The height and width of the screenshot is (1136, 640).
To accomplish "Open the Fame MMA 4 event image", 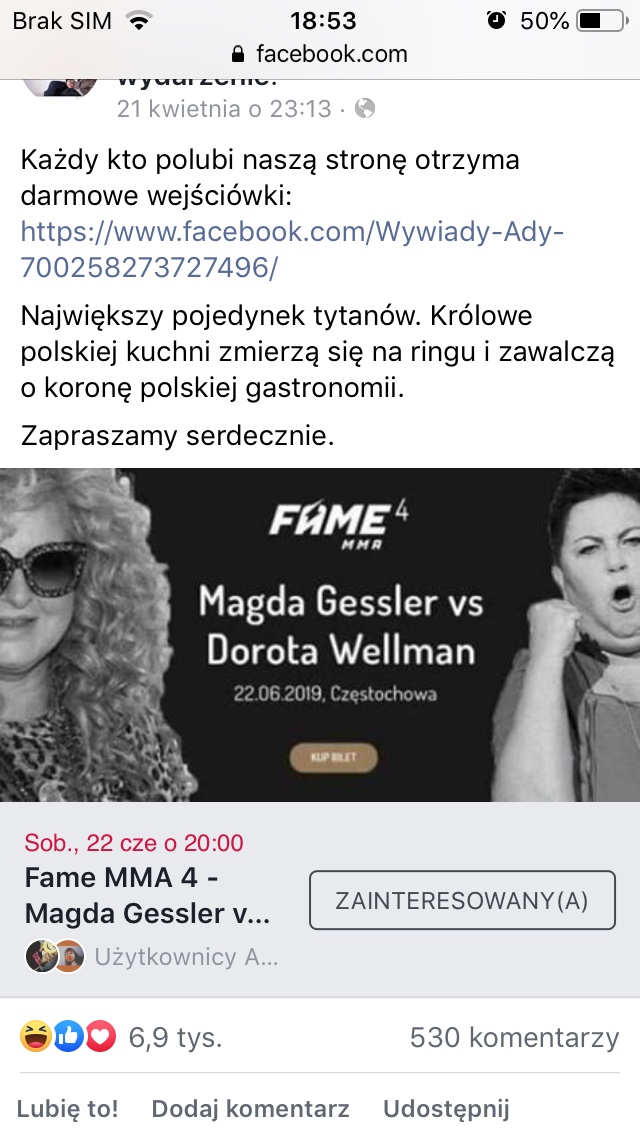I will [x=320, y=634].
